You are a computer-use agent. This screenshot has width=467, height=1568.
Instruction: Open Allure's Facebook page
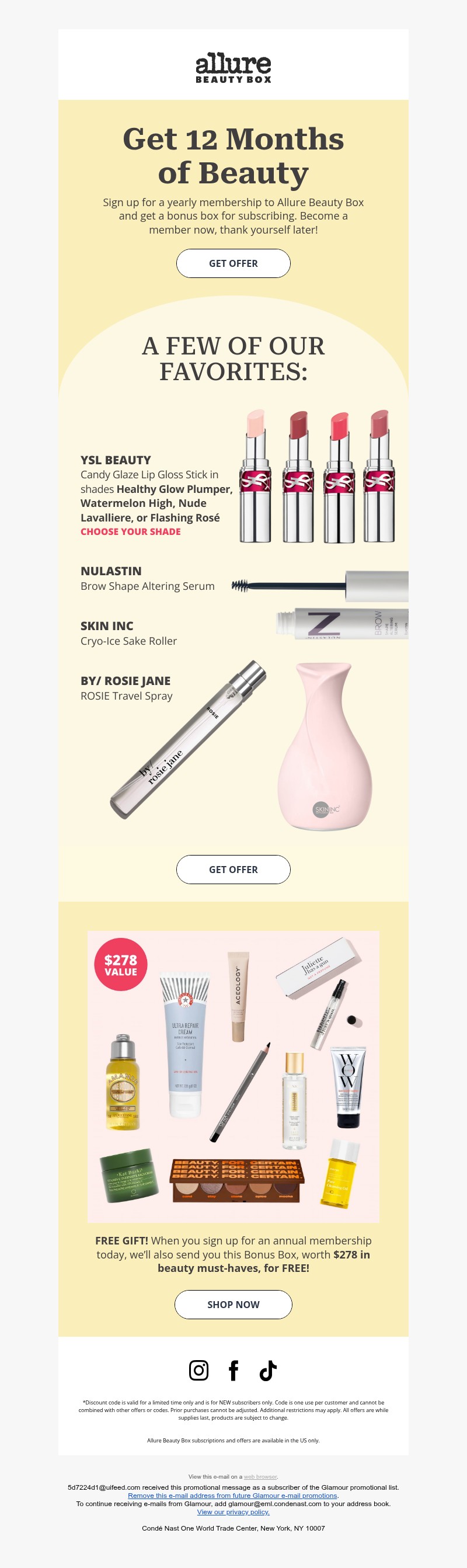(233, 1370)
